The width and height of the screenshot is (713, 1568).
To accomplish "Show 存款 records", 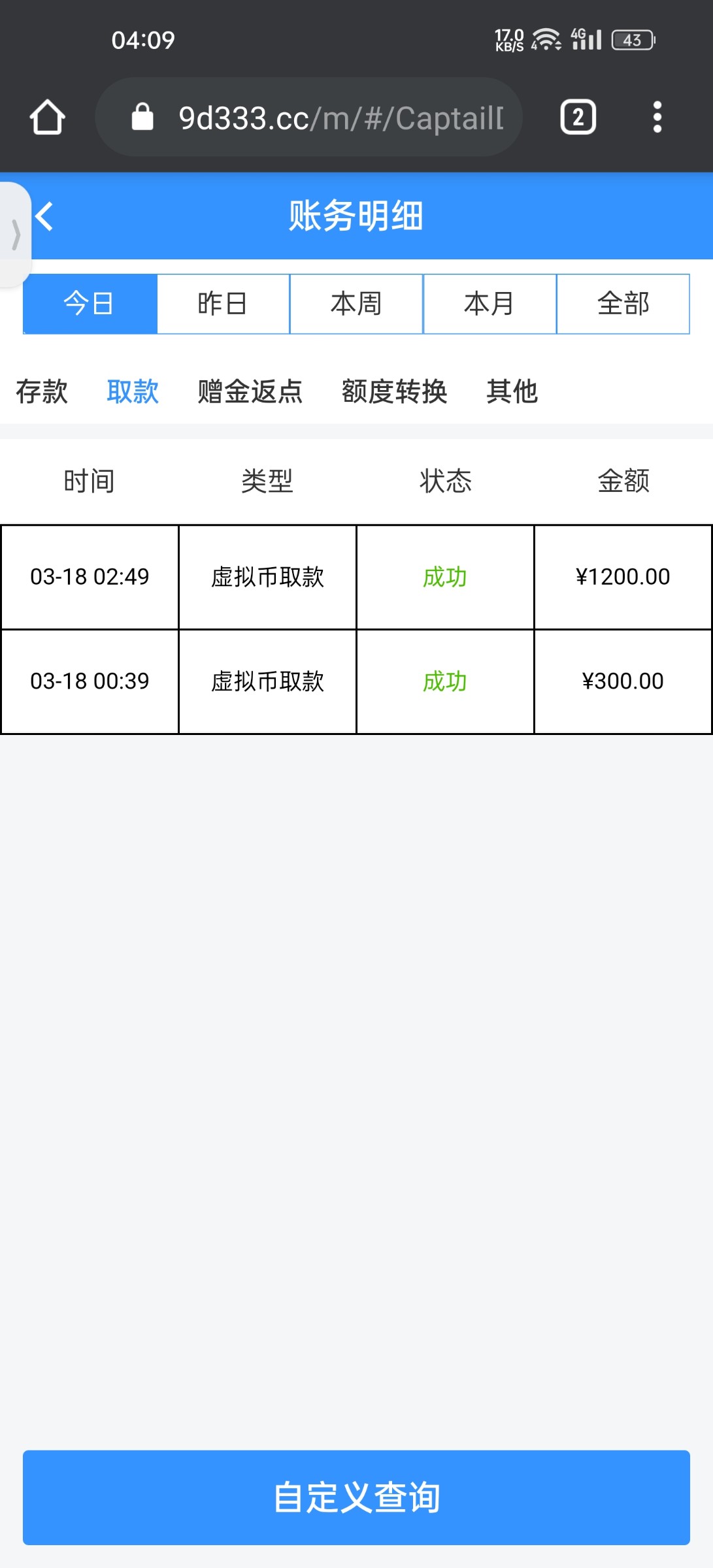I will pos(42,392).
